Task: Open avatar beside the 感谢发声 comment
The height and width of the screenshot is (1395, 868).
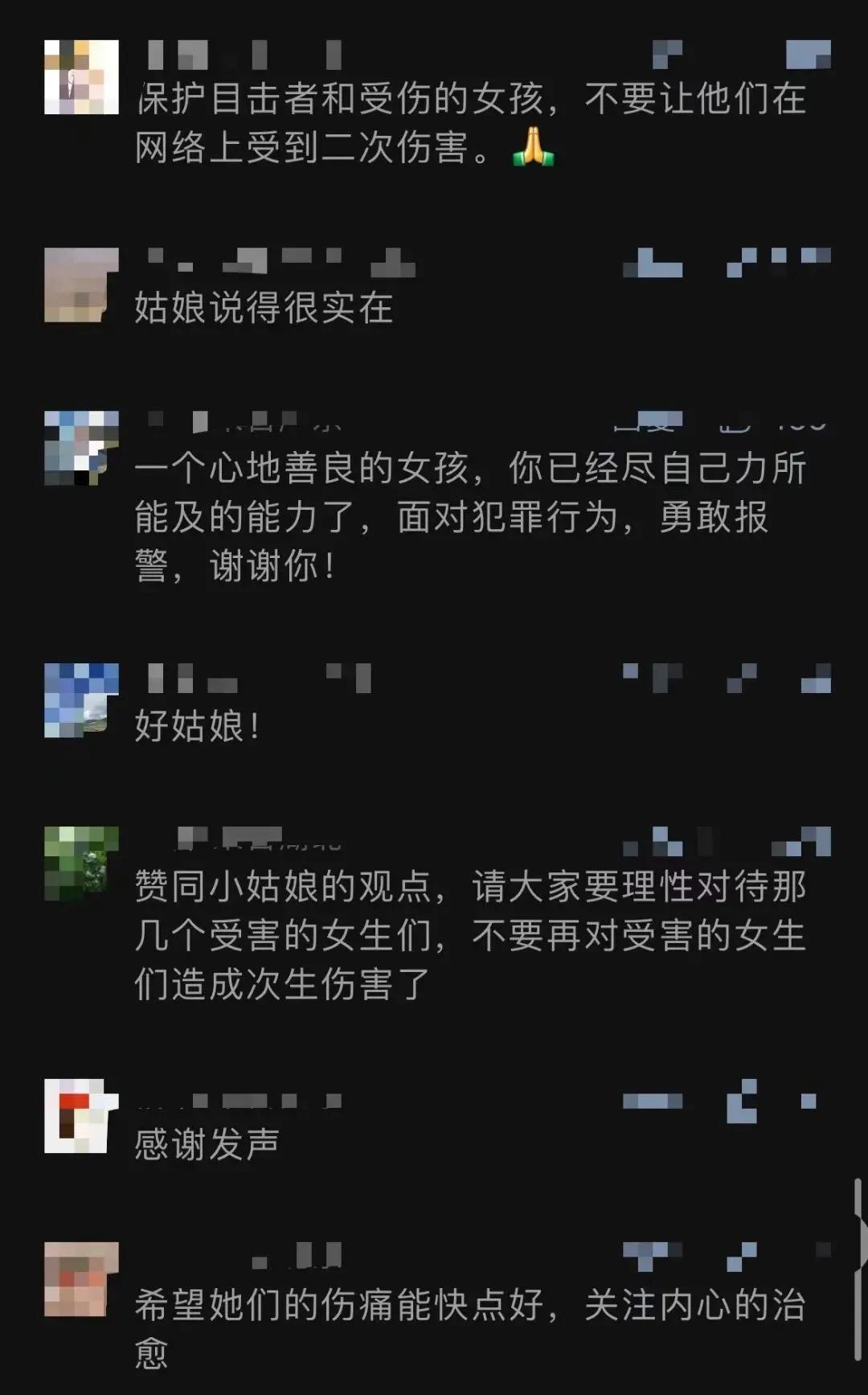Action: 81,1116
